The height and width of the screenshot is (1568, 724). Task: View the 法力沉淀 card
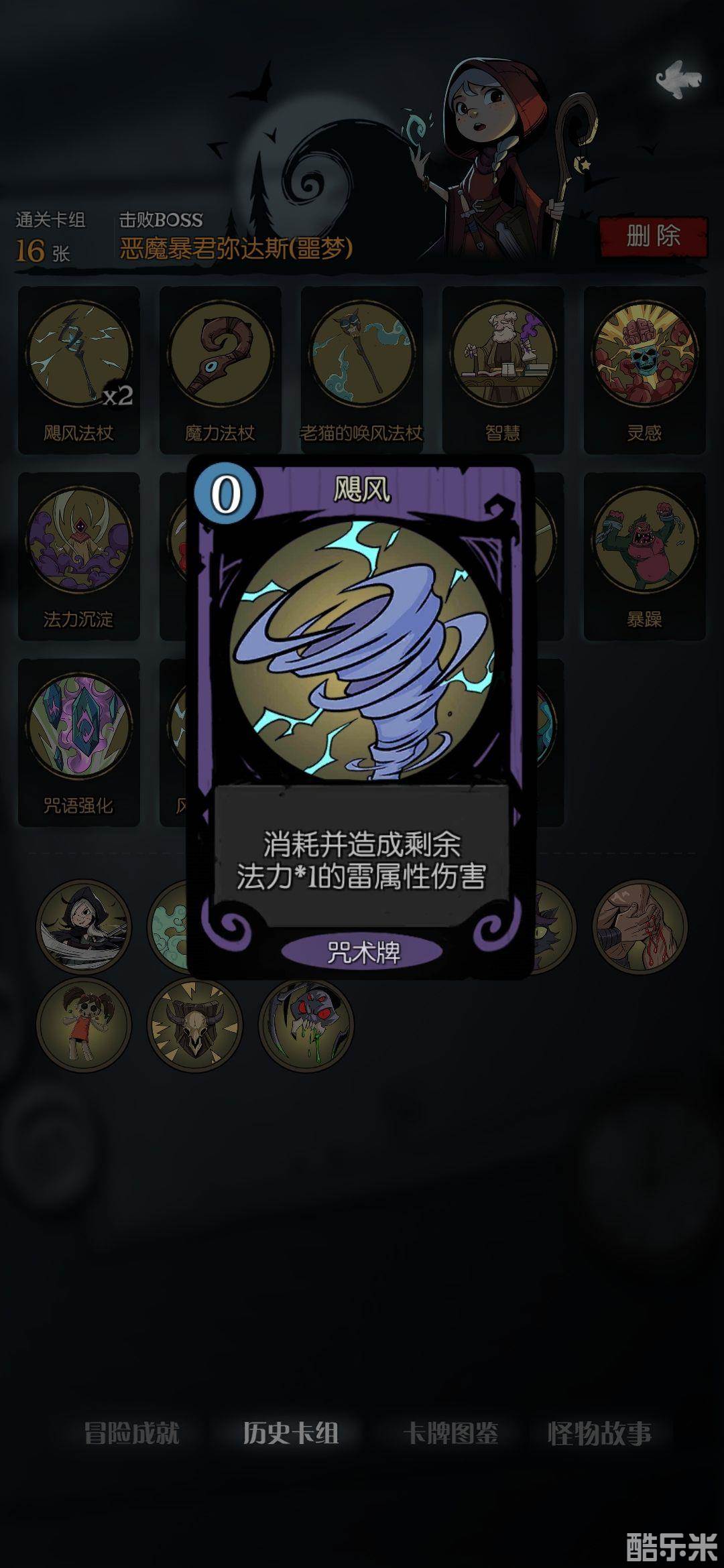[79, 556]
